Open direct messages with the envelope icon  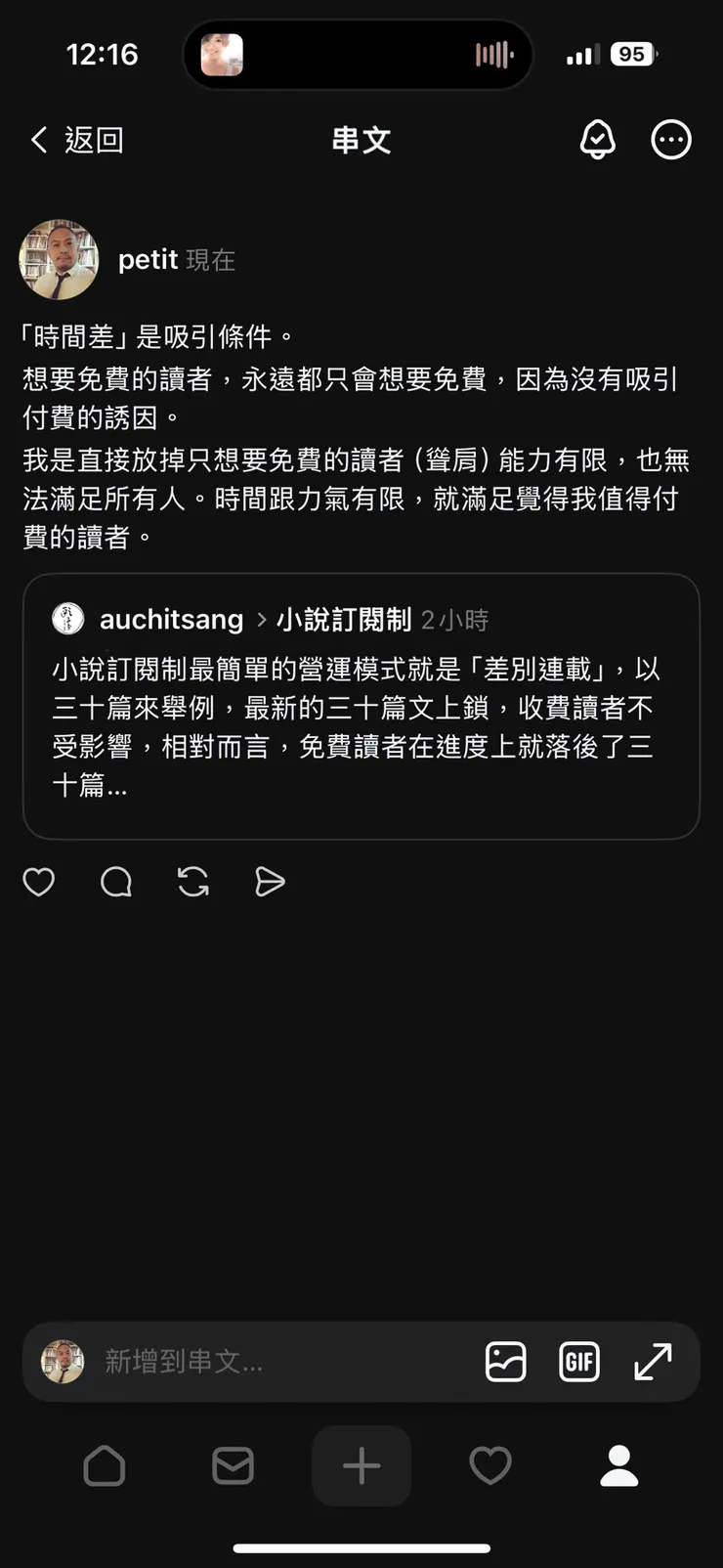point(233,1465)
